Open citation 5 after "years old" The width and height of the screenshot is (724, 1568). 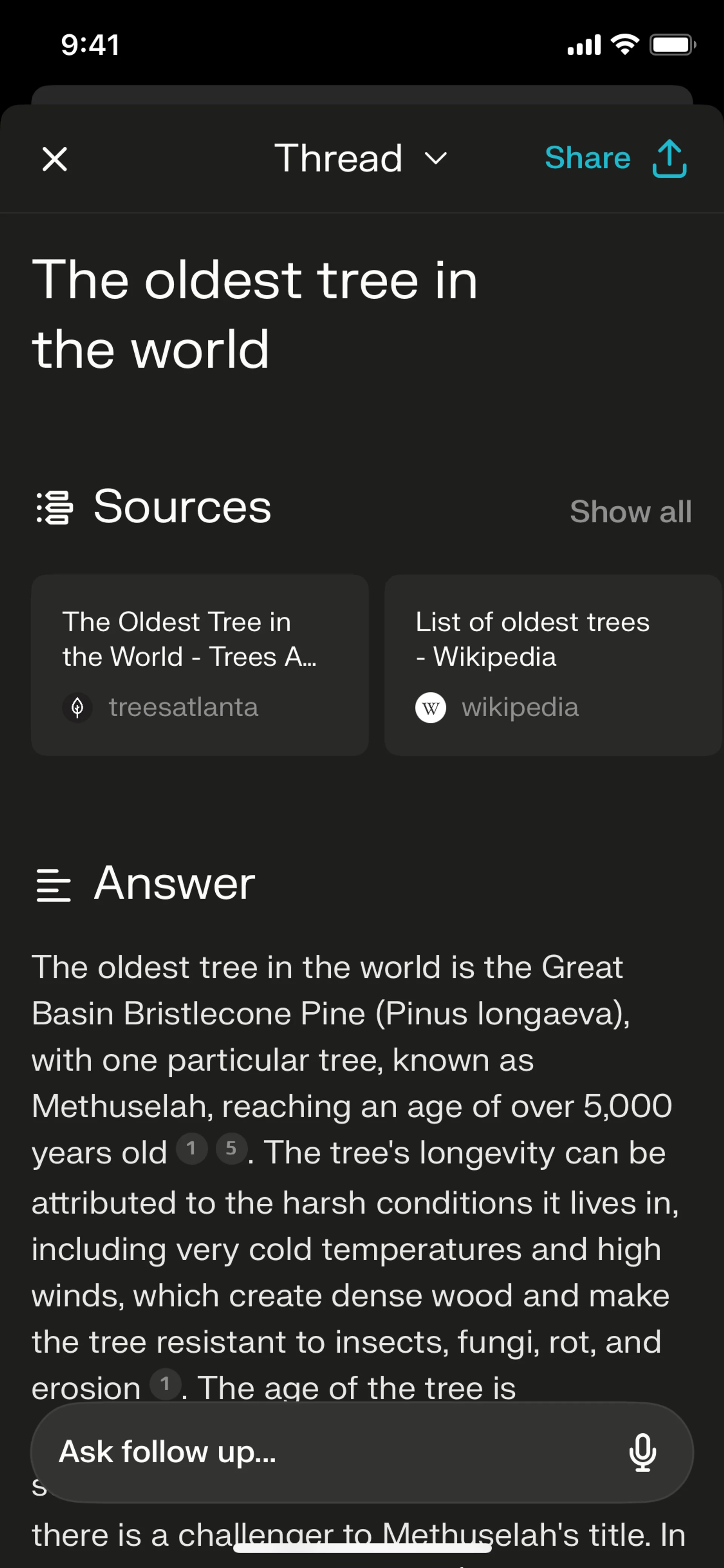[x=231, y=1149]
